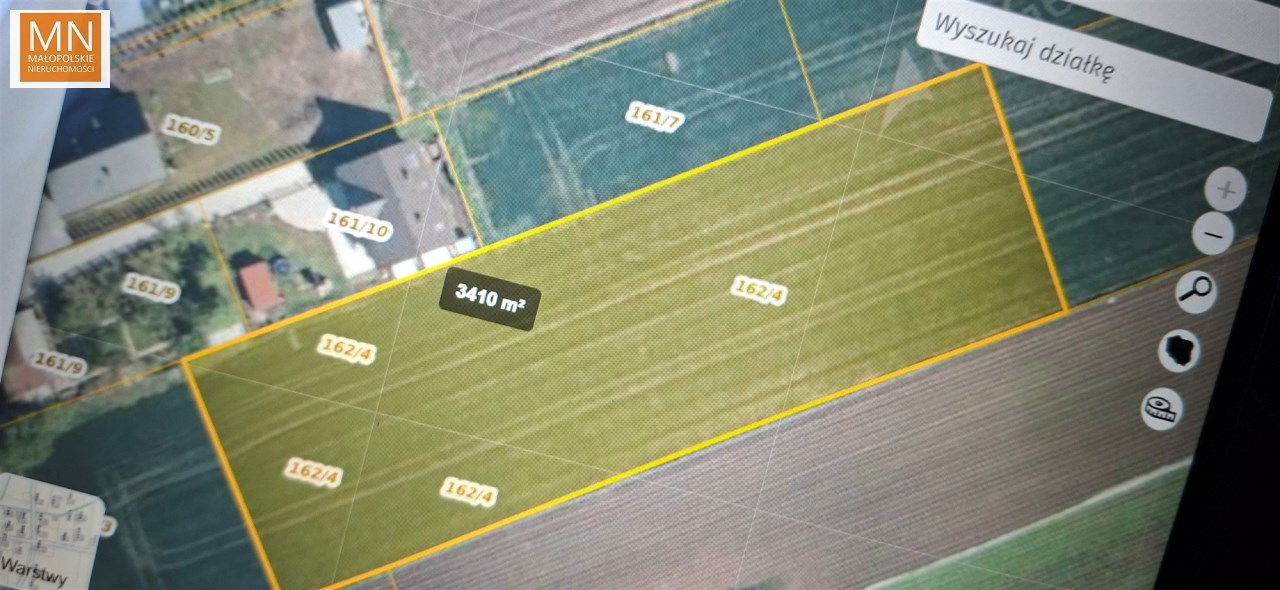The height and width of the screenshot is (590, 1280).
Task: Open the magnifier search tool
Action: (x=1195, y=292)
